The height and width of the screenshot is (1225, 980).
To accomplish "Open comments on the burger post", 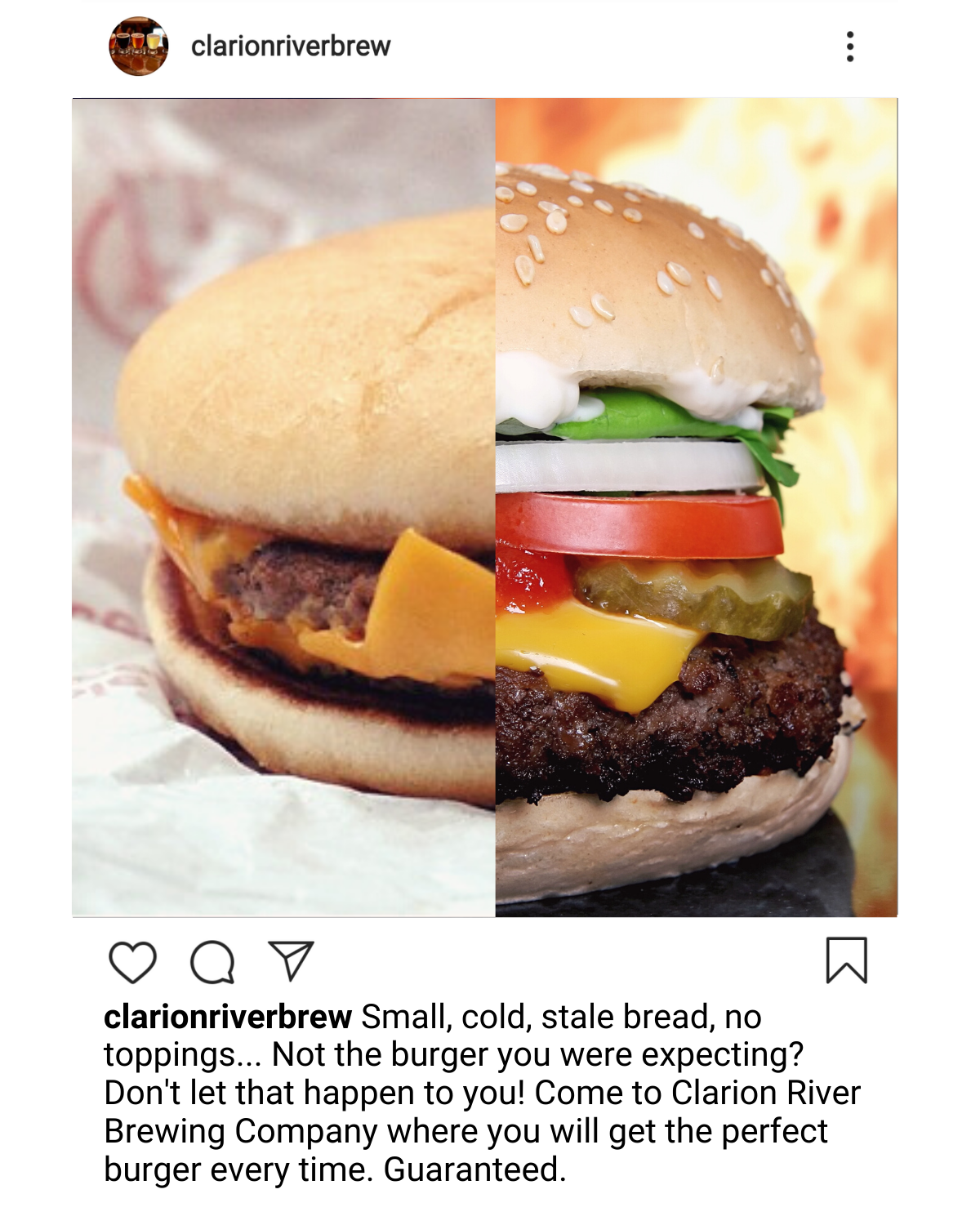I will [212, 961].
